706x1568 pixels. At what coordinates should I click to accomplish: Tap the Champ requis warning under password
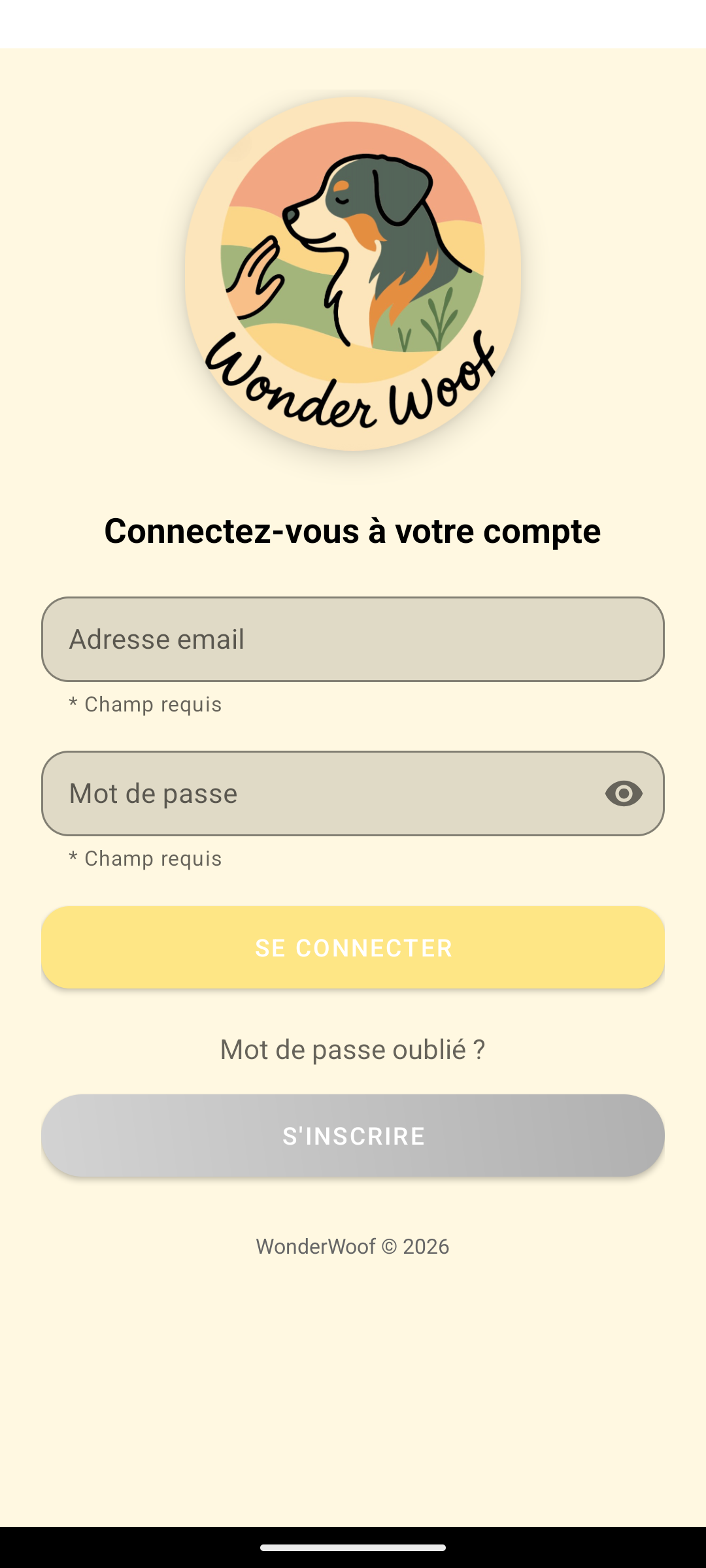point(144,858)
